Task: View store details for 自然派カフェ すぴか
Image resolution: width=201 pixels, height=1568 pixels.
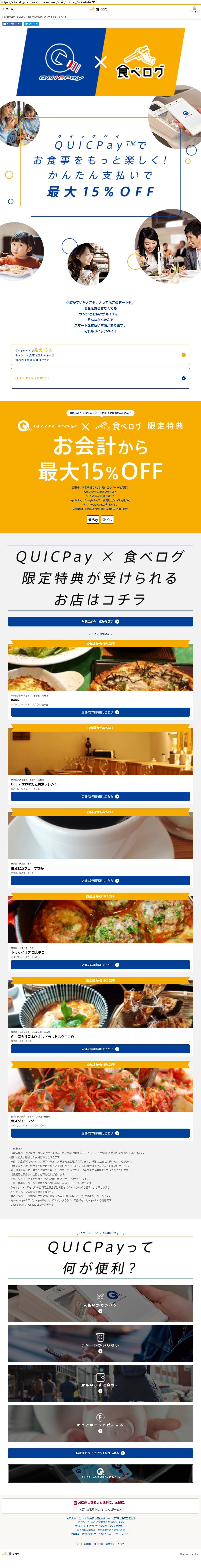Action: 100,881
